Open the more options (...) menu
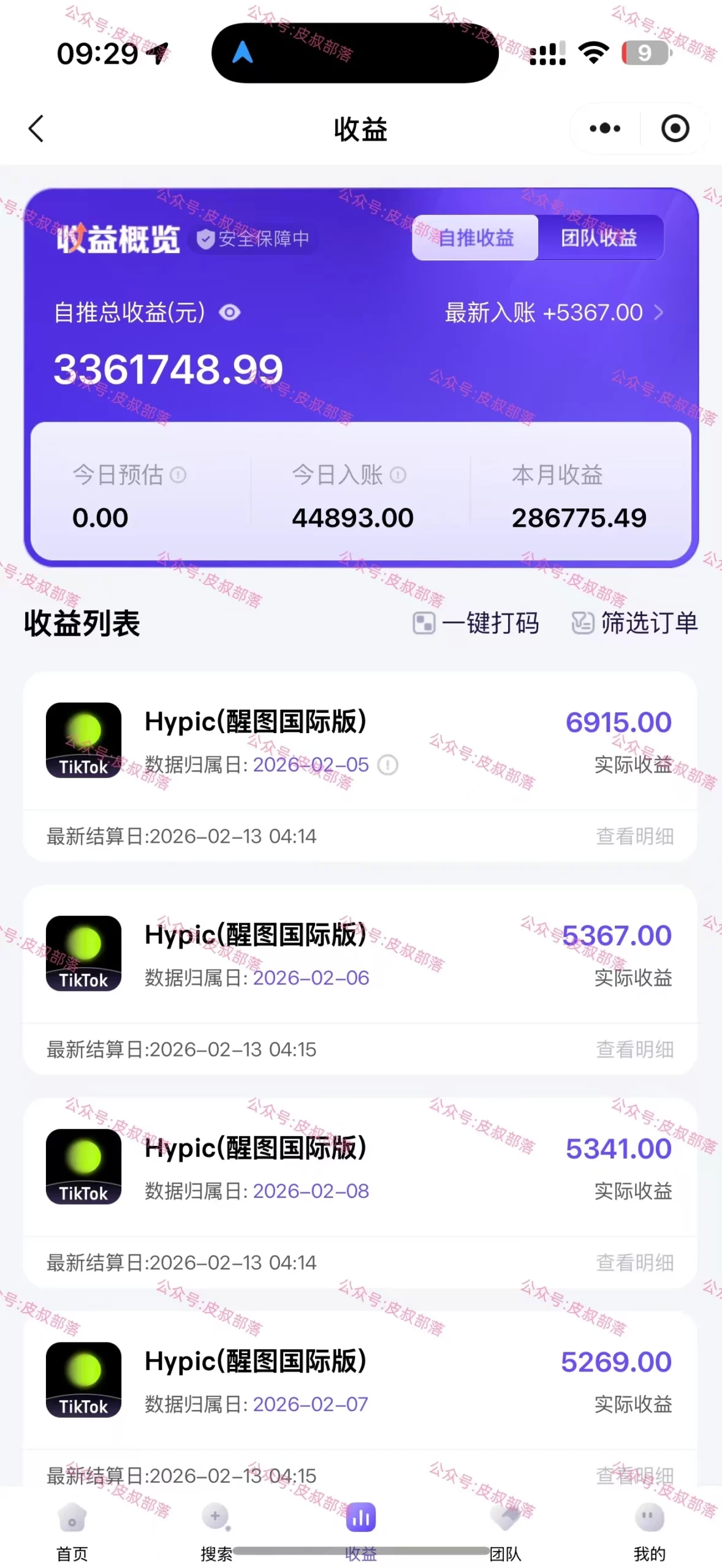Viewport: 722px width, 1568px height. pyautogui.click(x=604, y=129)
